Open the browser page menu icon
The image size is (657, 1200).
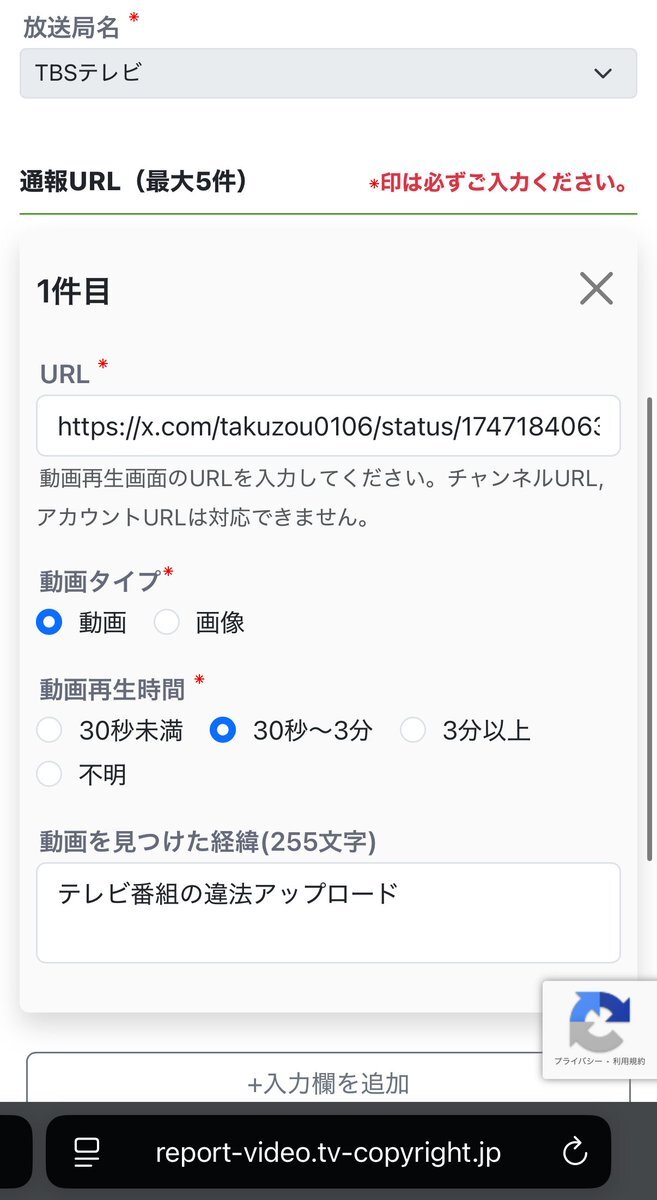coord(87,1152)
